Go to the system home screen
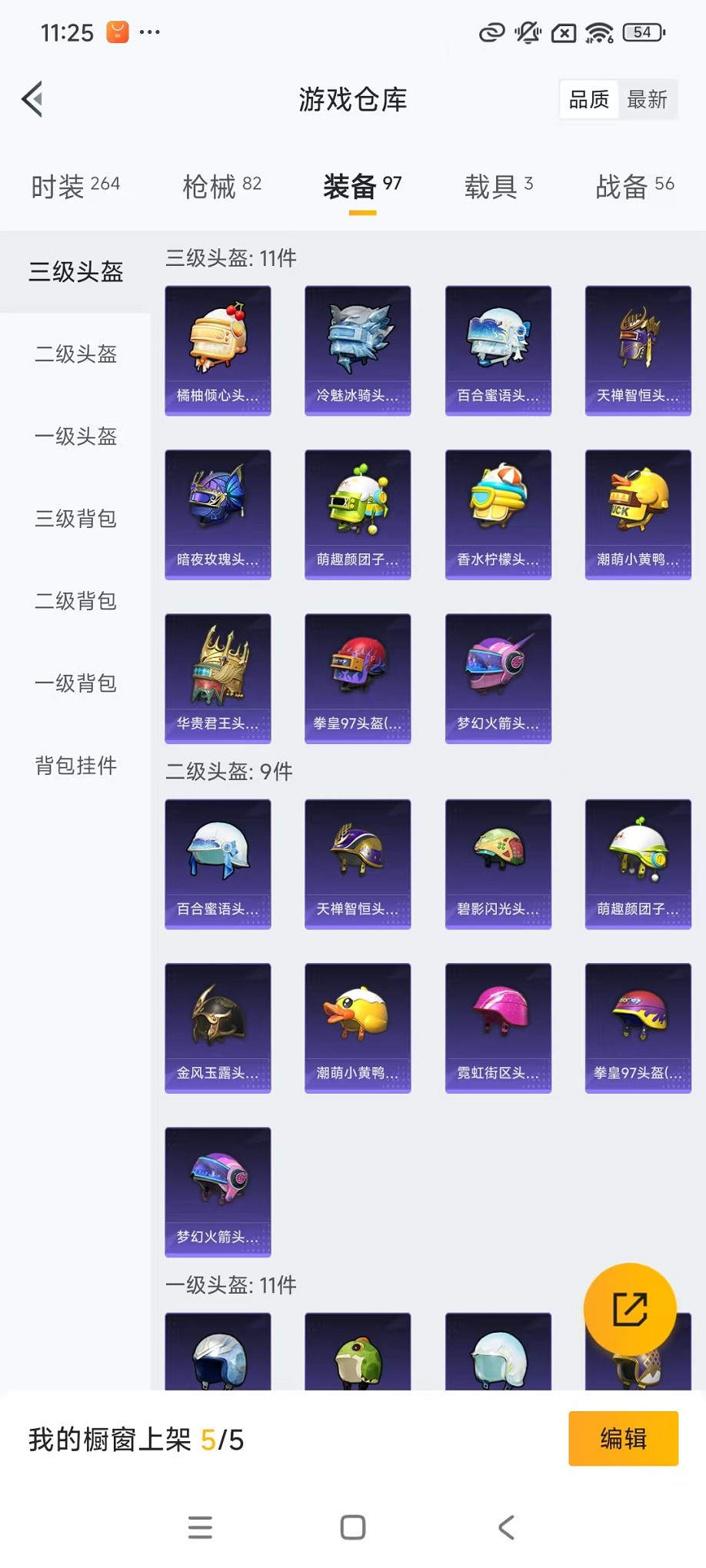The height and width of the screenshot is (1568, 706). click(353, 1527)
